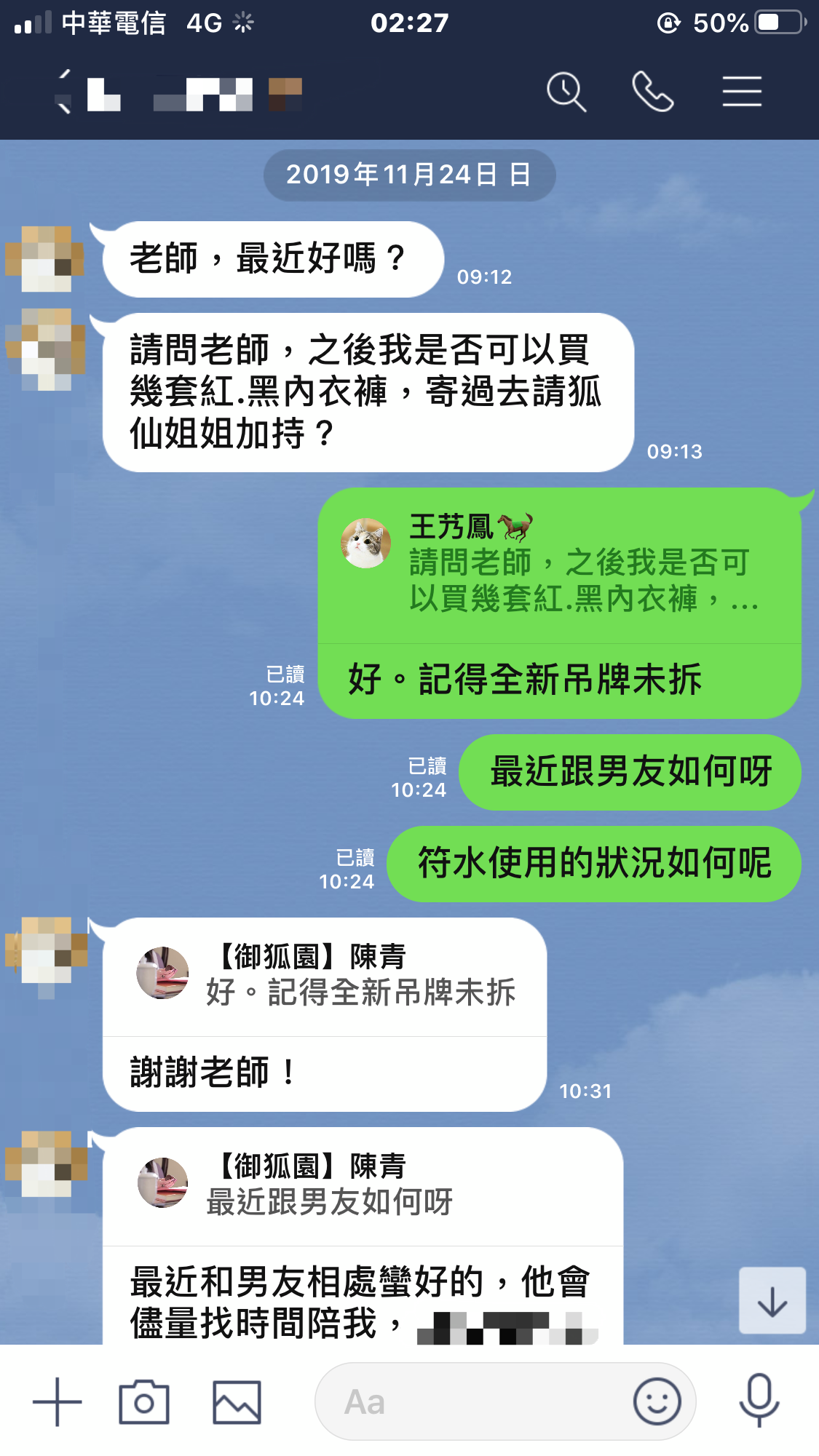Focus the Aa message input field
The height and width of the screenshot is (1456, 819).
(x=473, y=1401)
